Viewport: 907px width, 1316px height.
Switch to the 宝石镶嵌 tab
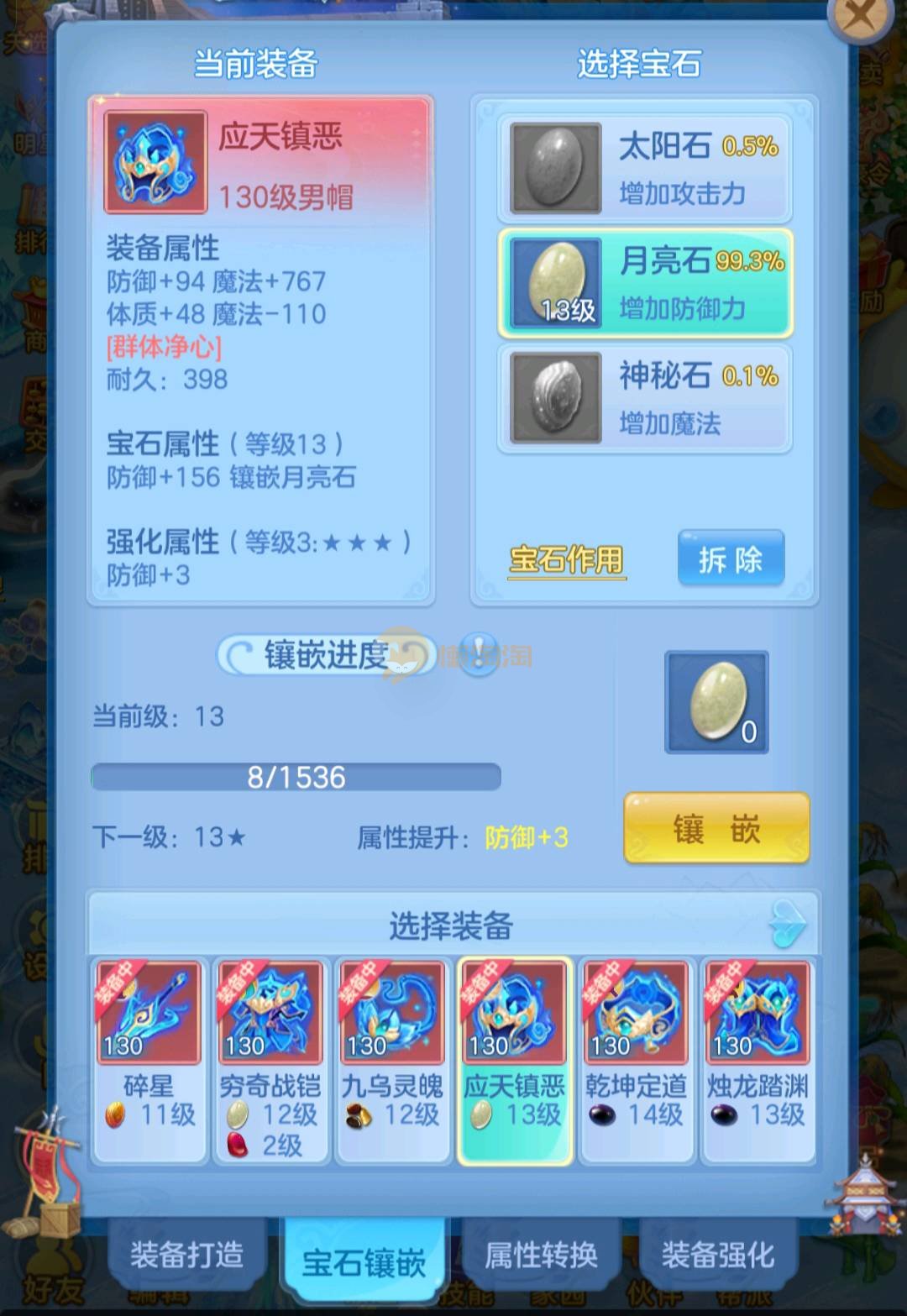(364, 1261)
